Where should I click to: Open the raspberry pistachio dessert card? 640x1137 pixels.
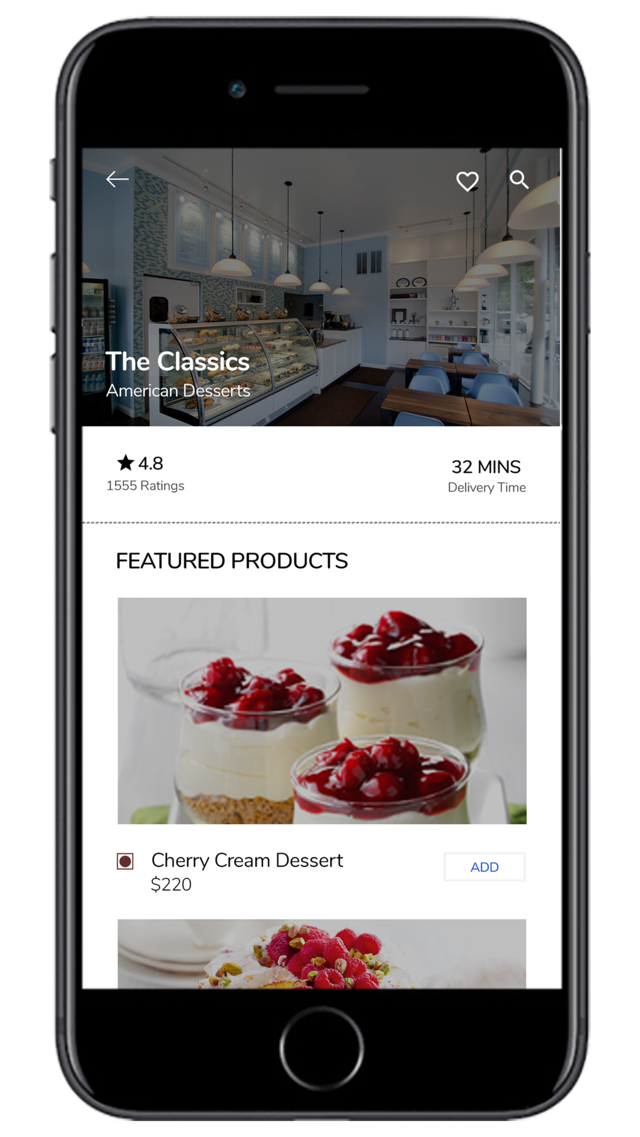(x=322, y=954)
